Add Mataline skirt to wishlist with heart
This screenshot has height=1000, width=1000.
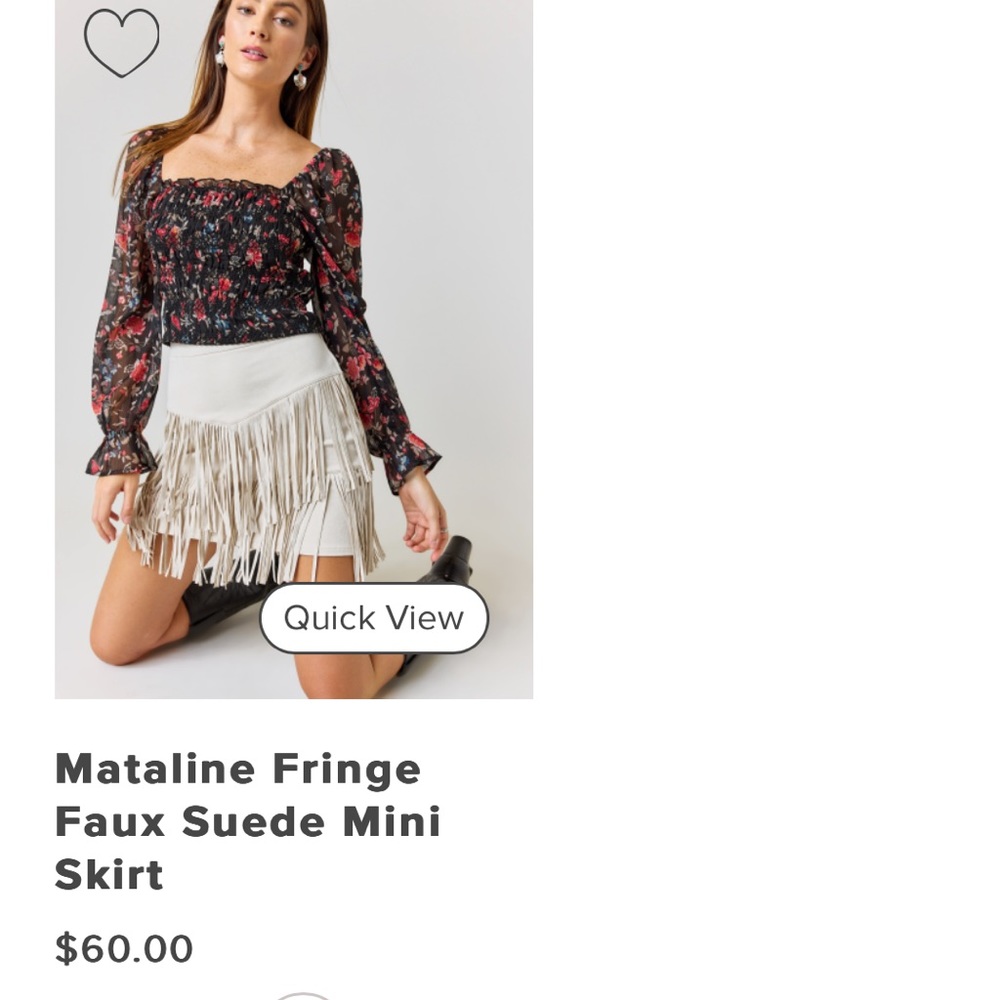point(121,41)
